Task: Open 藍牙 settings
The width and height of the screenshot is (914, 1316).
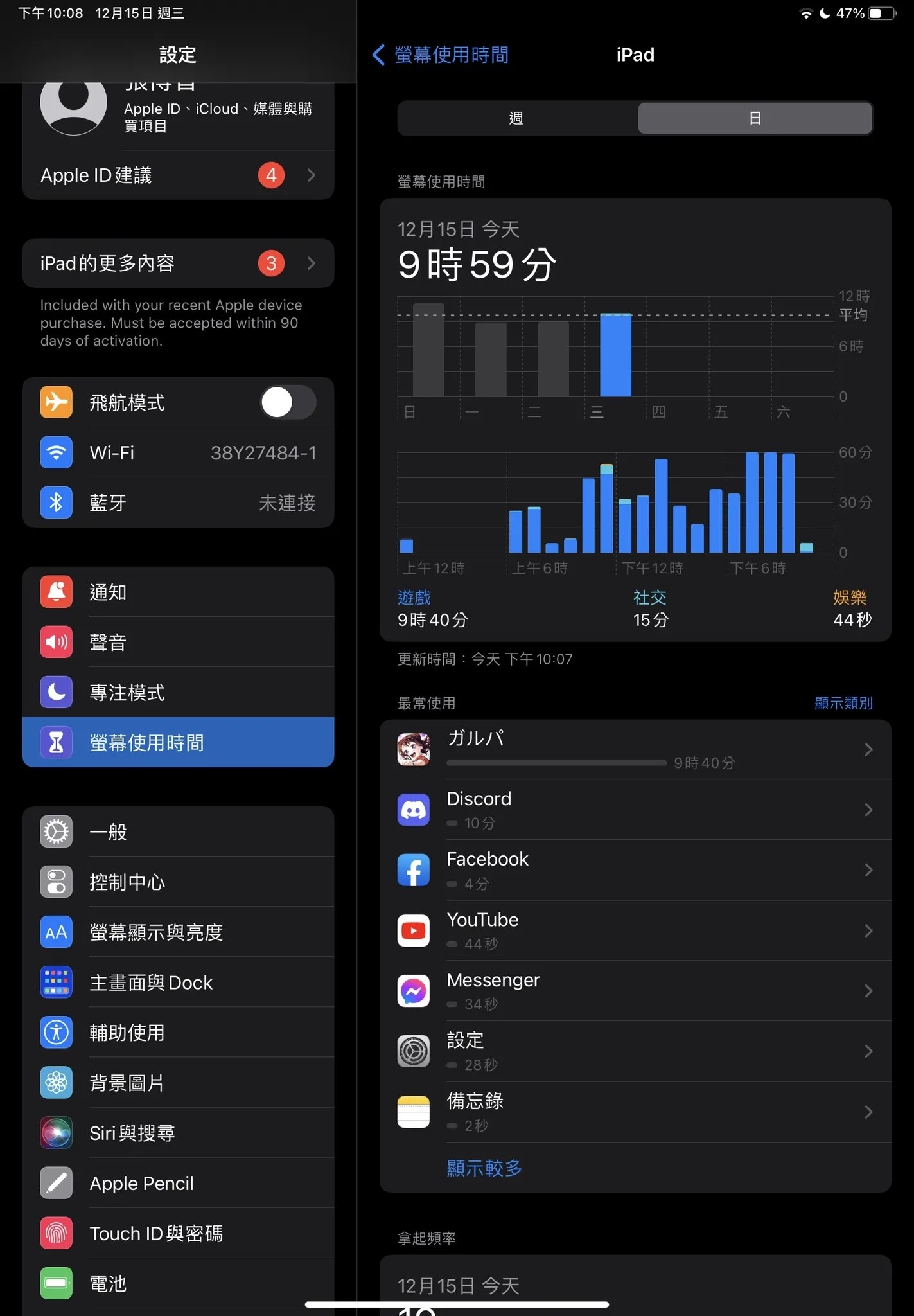Action: tap(178, 503)
